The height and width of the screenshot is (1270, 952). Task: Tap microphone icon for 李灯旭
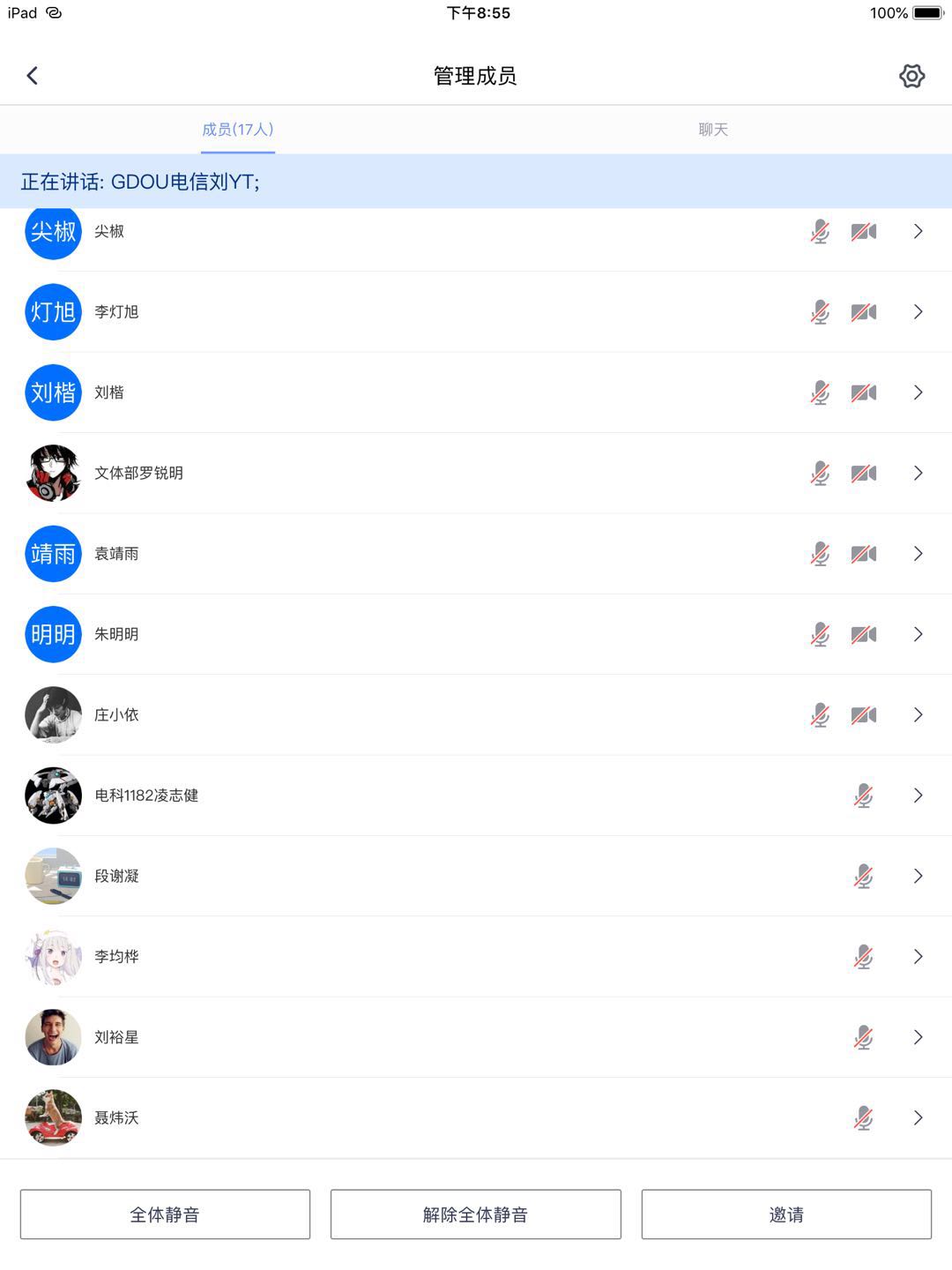820,312
